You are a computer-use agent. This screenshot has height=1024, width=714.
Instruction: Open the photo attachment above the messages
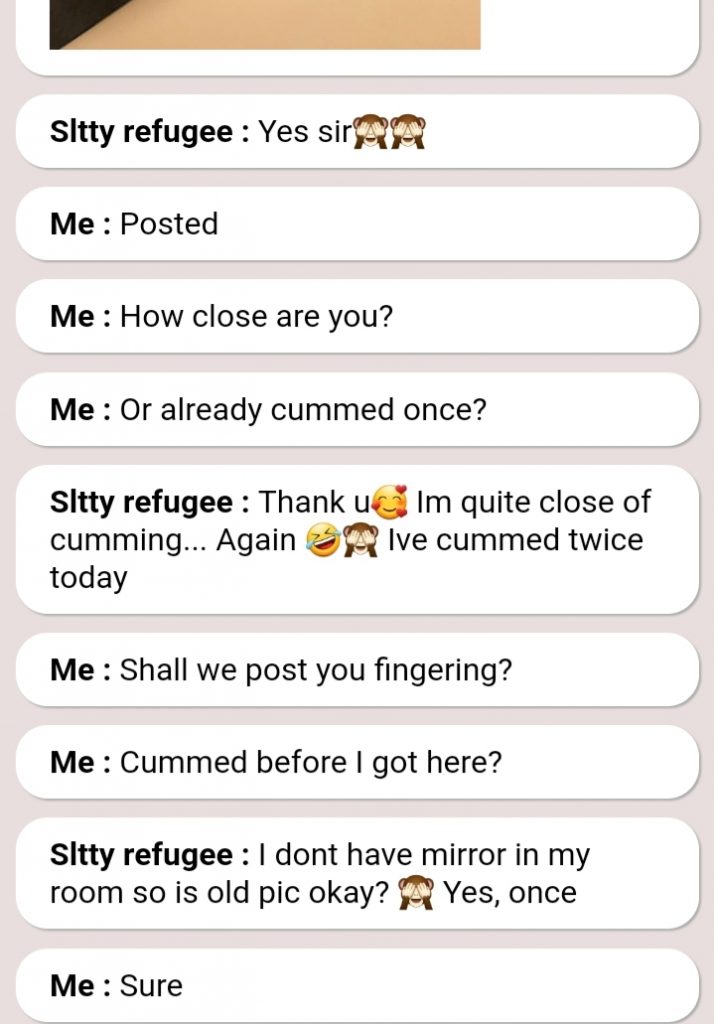265,23
